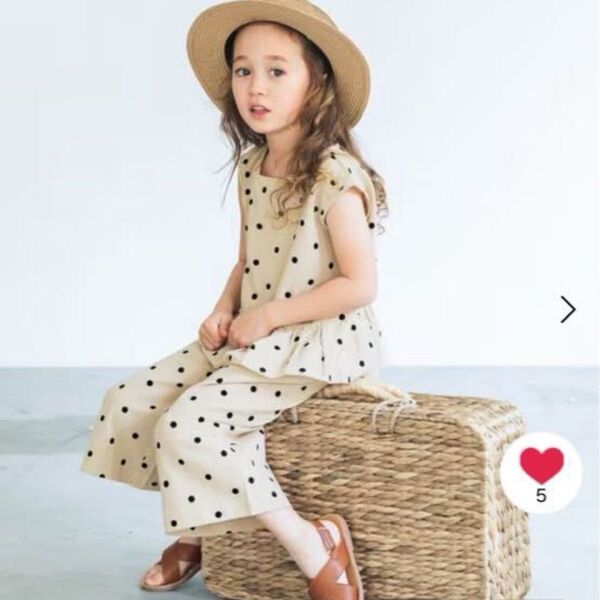Image resolution: width=600 pixels, height=600 pixels.
Task: Show the next product photo
Action: click(567, 309)
